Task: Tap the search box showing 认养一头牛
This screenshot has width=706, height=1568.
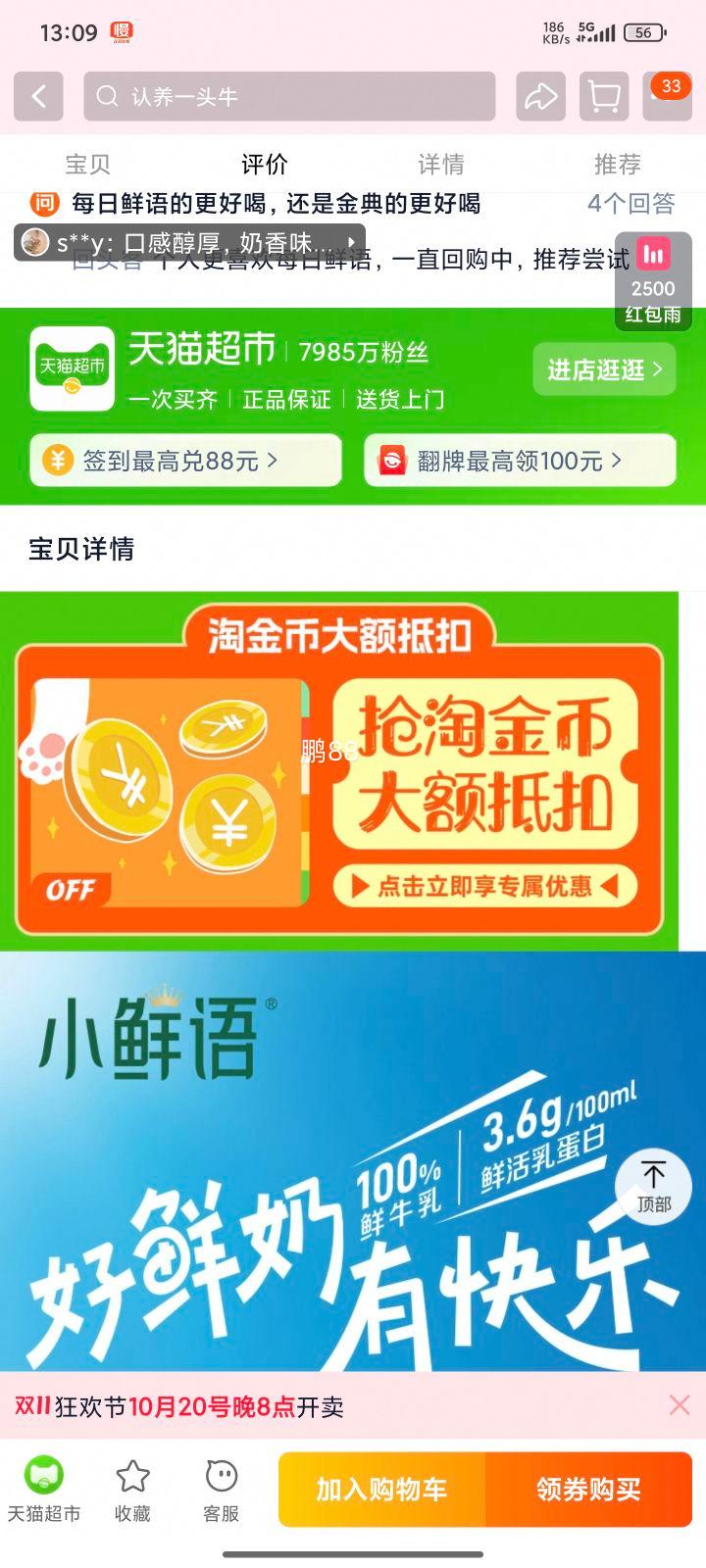Action: [289, 96]
